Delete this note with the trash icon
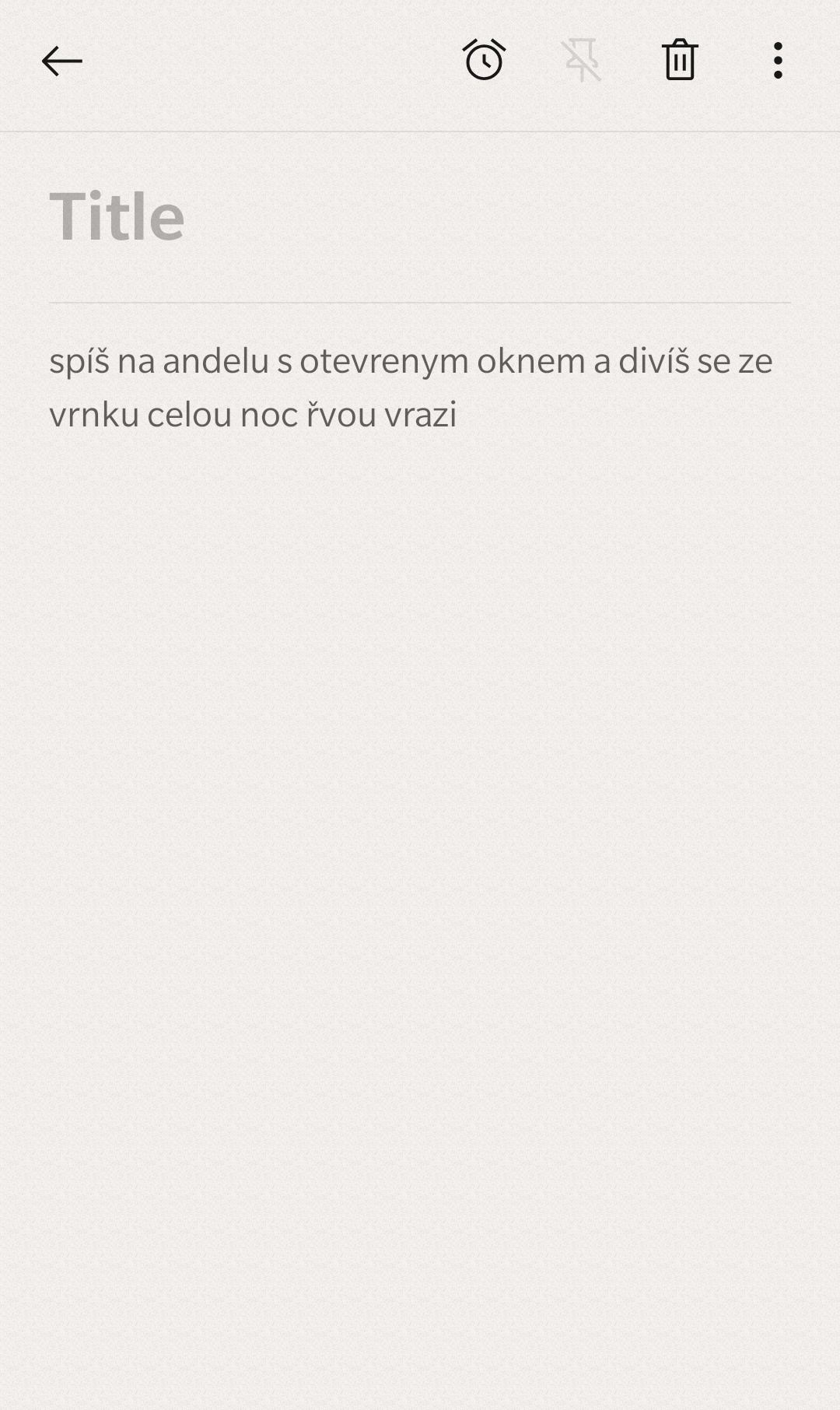The width and height of the screenshot is (840, 1410). point(680,60)
